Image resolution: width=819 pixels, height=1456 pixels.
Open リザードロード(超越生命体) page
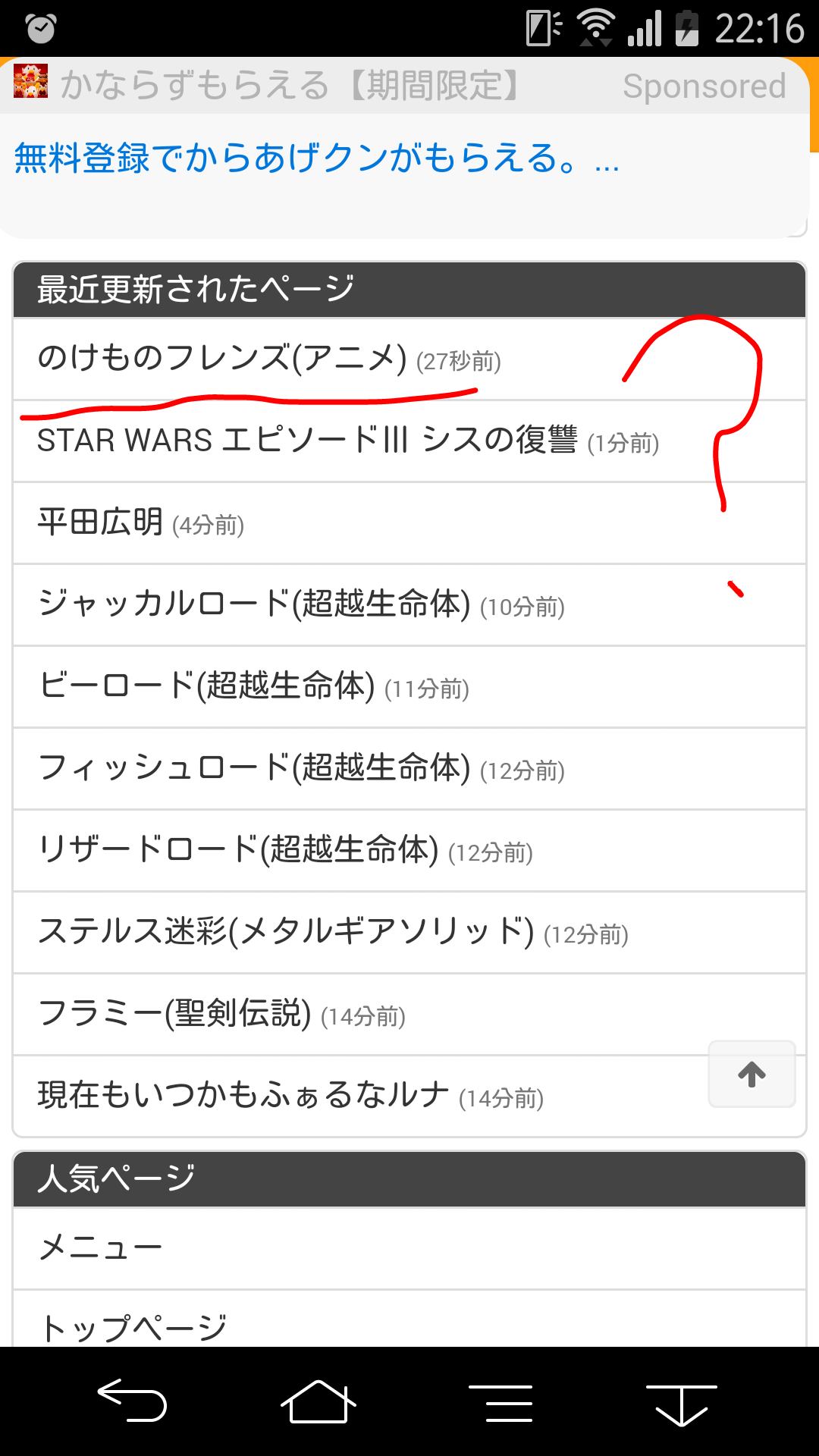(x=238, y=850)
